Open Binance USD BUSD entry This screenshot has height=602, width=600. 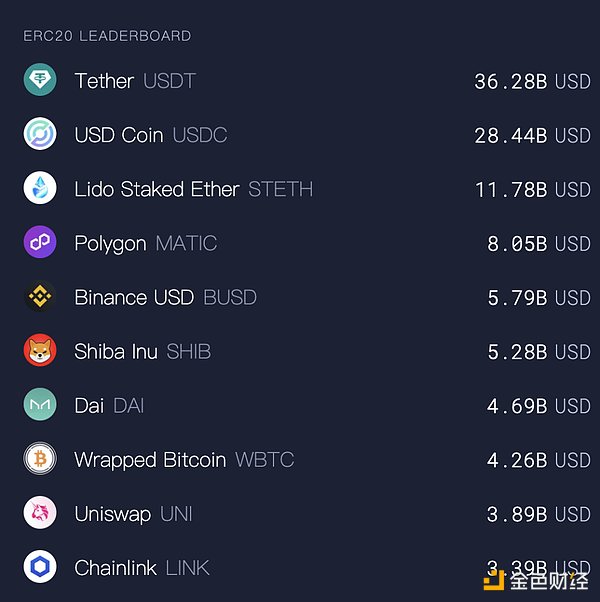[x=165, y=297]
